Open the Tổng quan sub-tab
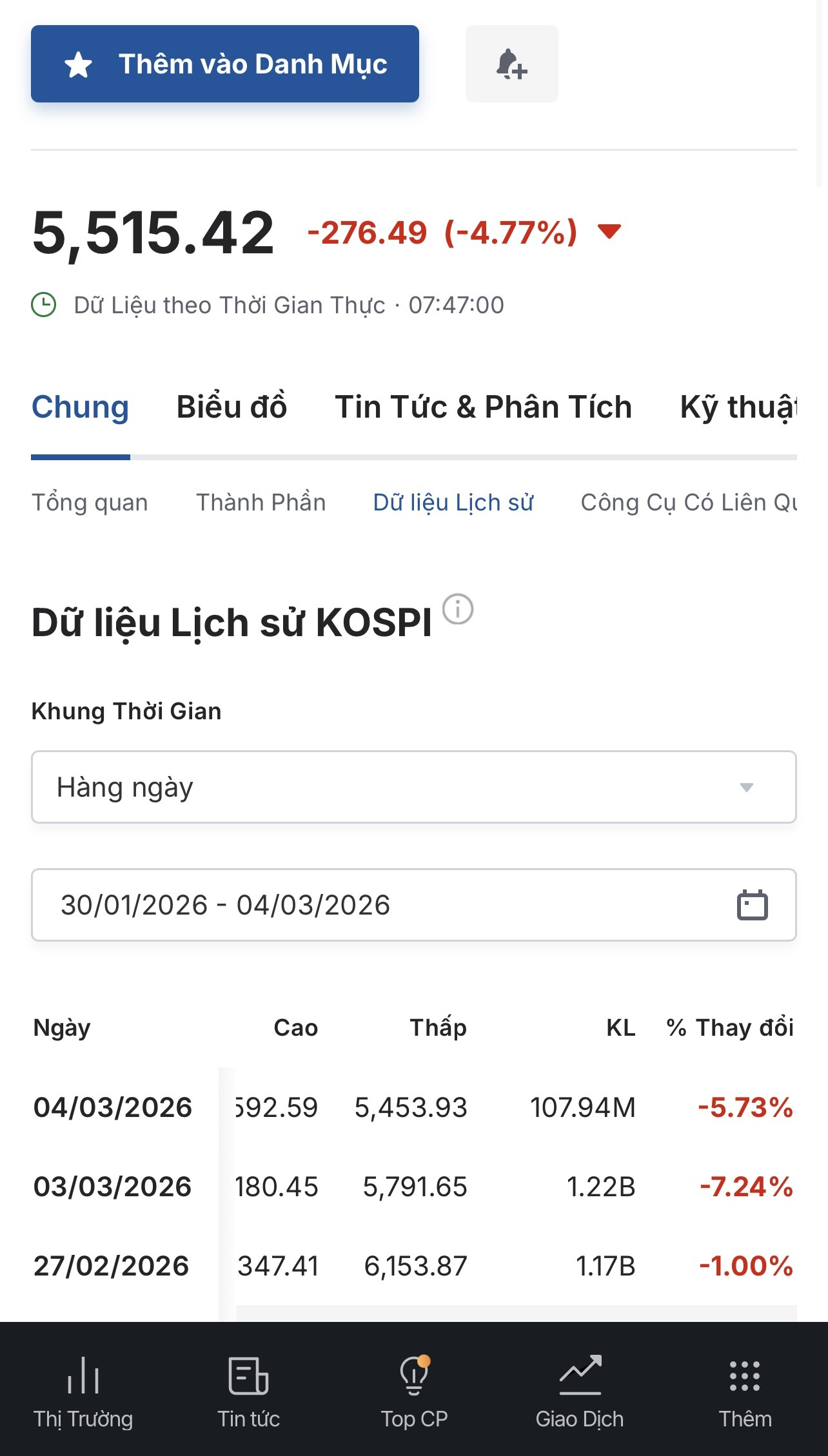 pyautogui.click(x=90, y=503)
